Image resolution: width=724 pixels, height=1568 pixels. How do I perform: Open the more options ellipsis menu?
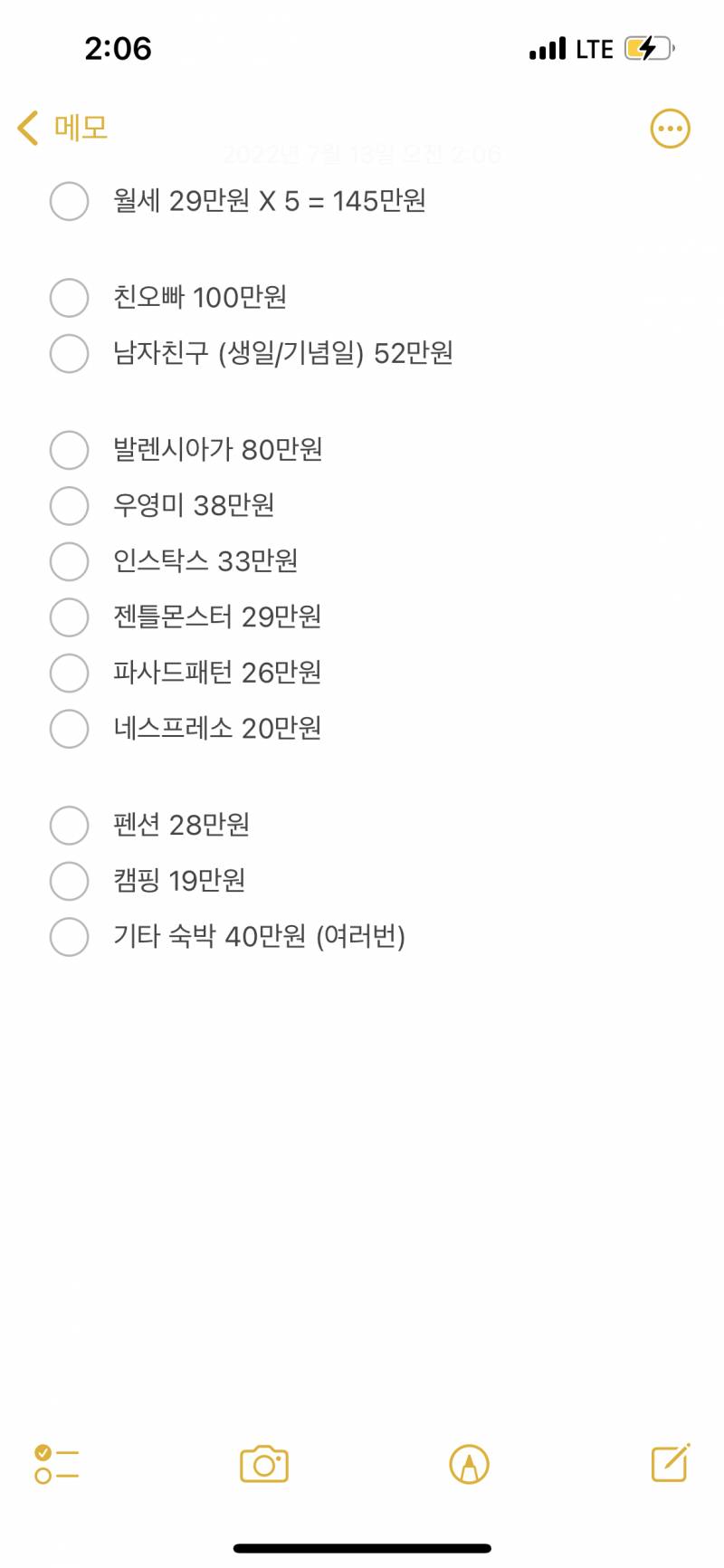pos(670,128)
